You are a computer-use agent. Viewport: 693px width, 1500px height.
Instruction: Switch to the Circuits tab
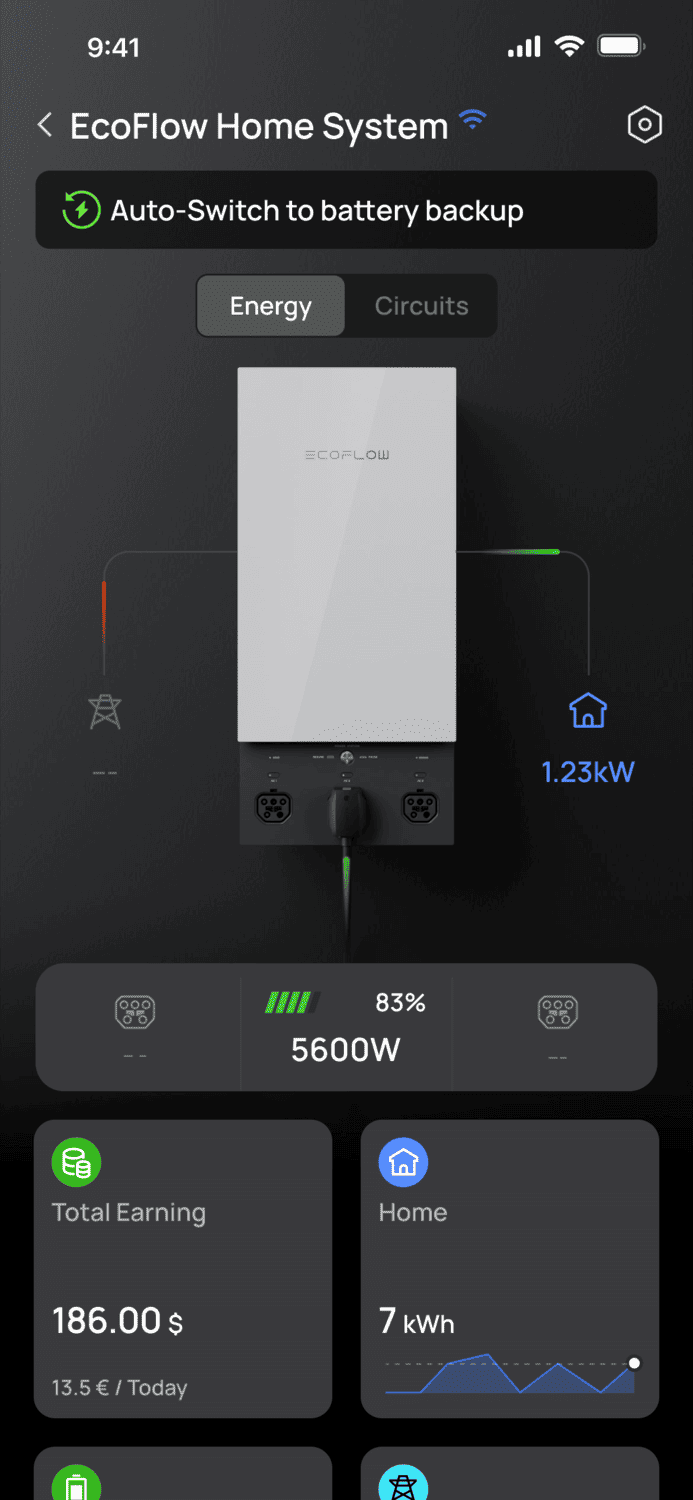tap(421, 306)
